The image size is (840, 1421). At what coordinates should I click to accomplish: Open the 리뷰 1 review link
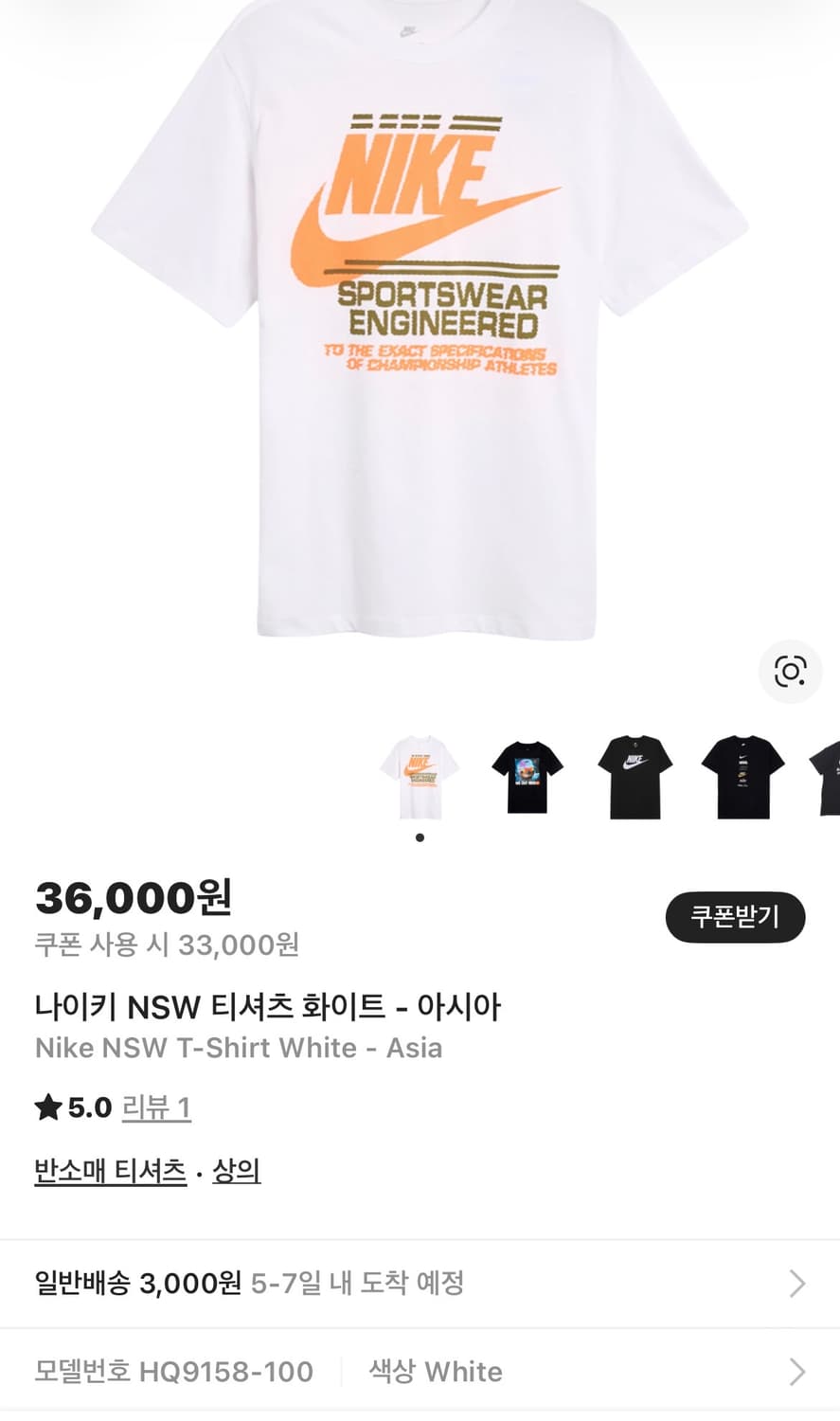click(x=156, y=1106)
